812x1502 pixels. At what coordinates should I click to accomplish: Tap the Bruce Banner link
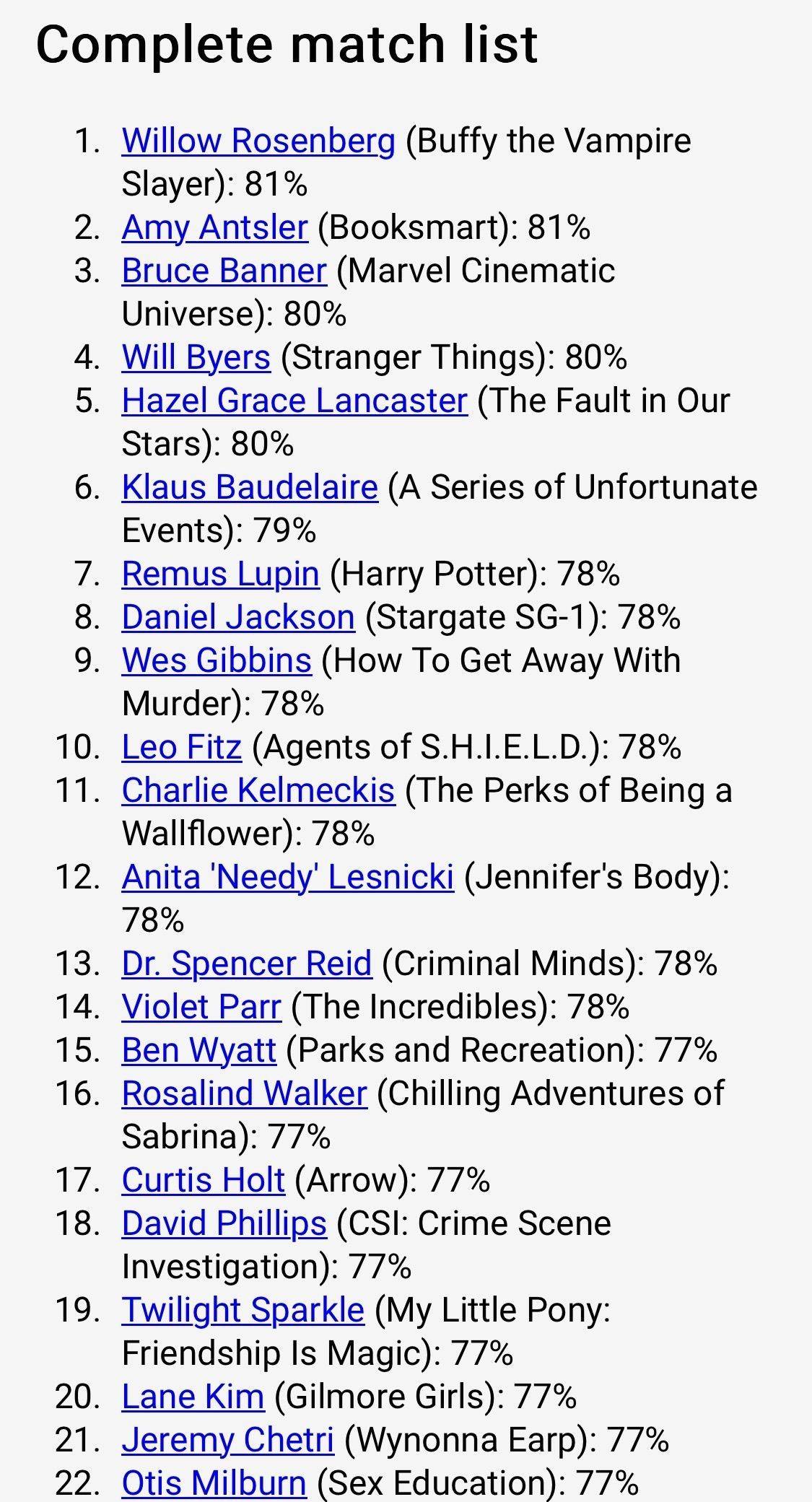(224, 271)
